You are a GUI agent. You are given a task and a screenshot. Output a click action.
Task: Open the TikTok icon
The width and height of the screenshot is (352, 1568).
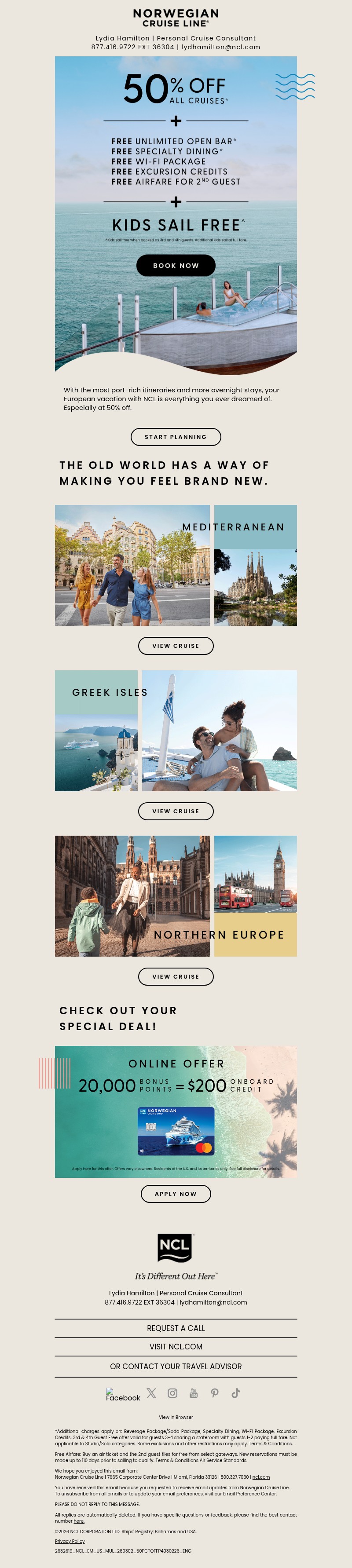pyautogui.click(x=236, y=1393)
